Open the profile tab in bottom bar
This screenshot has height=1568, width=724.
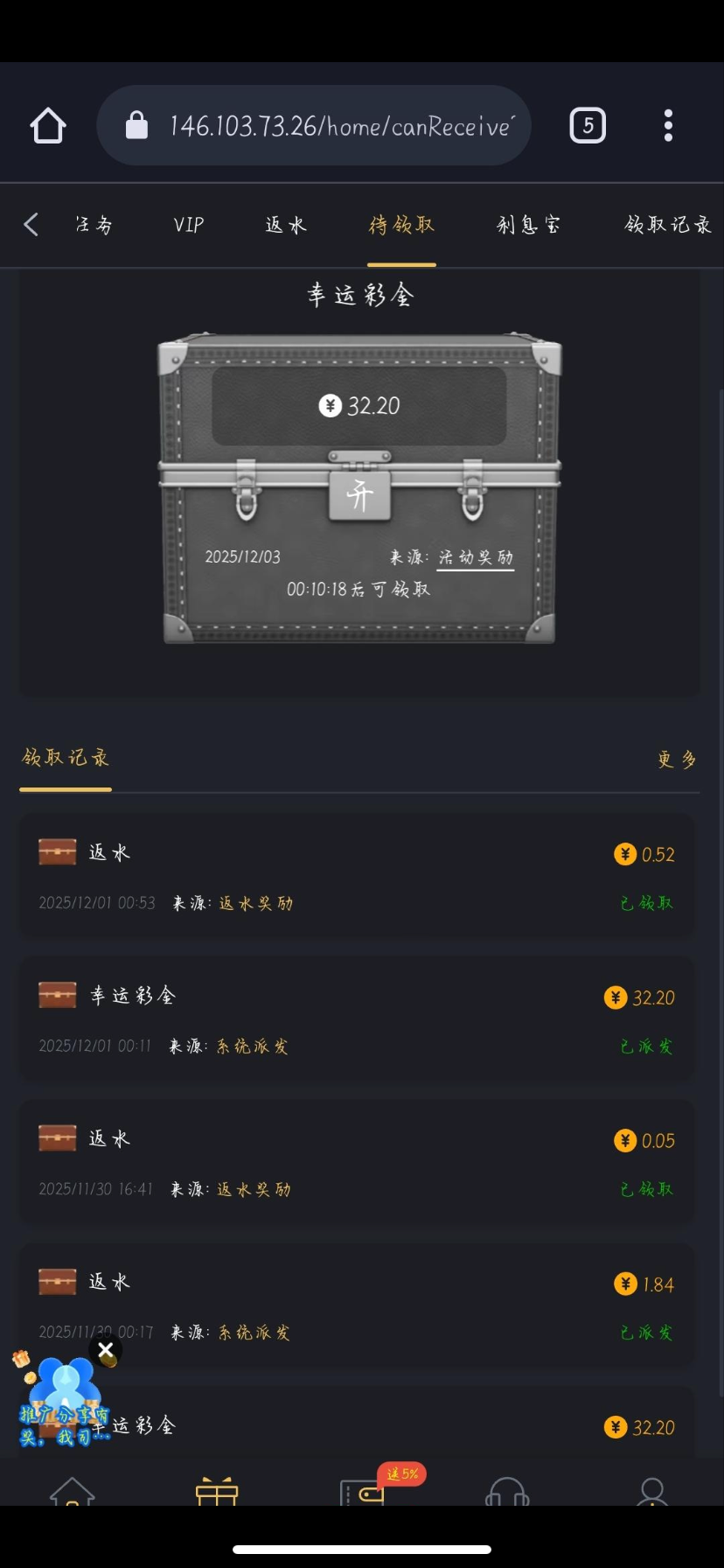click(652, 1491)
